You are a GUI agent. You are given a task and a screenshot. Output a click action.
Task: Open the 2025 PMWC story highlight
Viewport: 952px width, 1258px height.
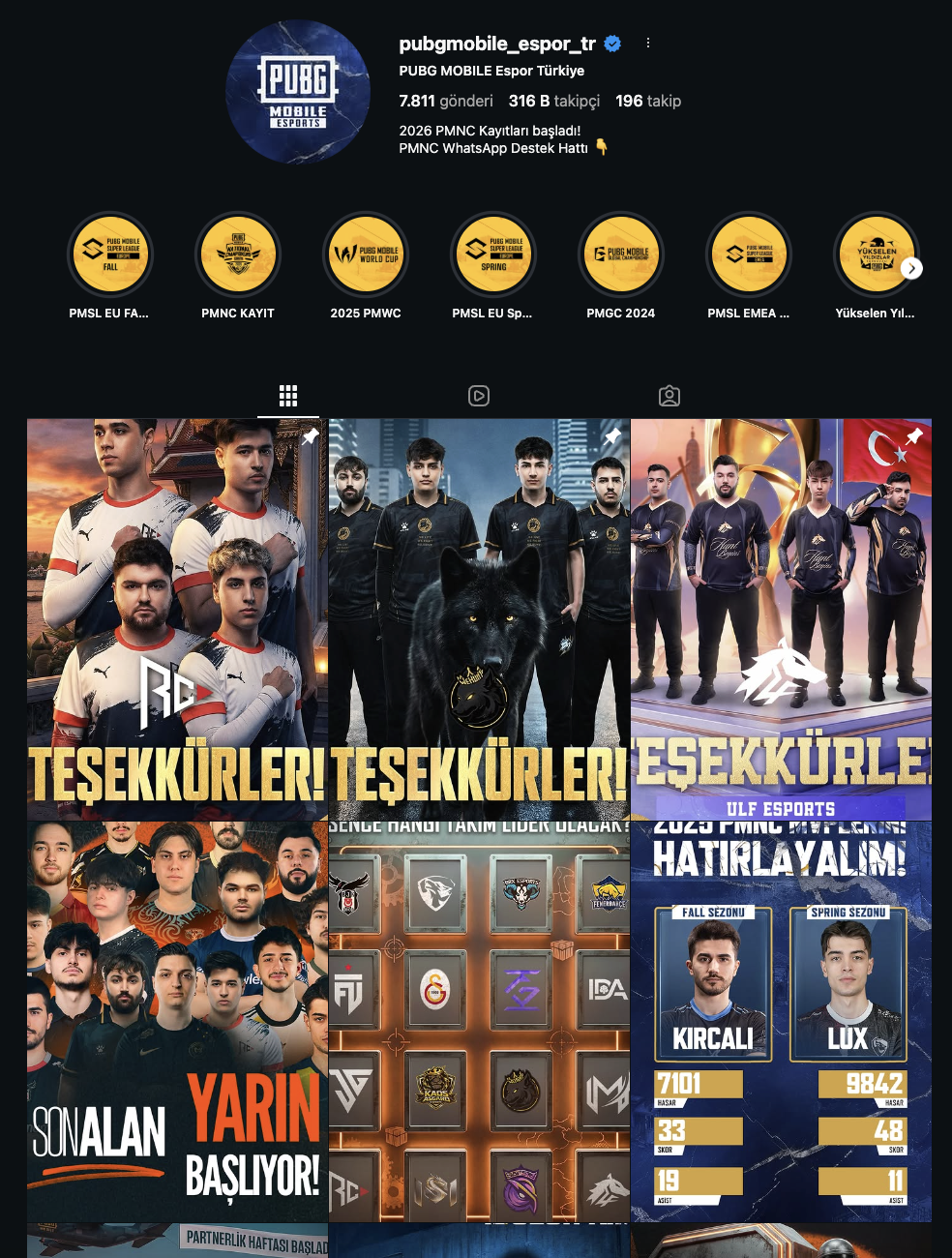[x=366, y=255]
